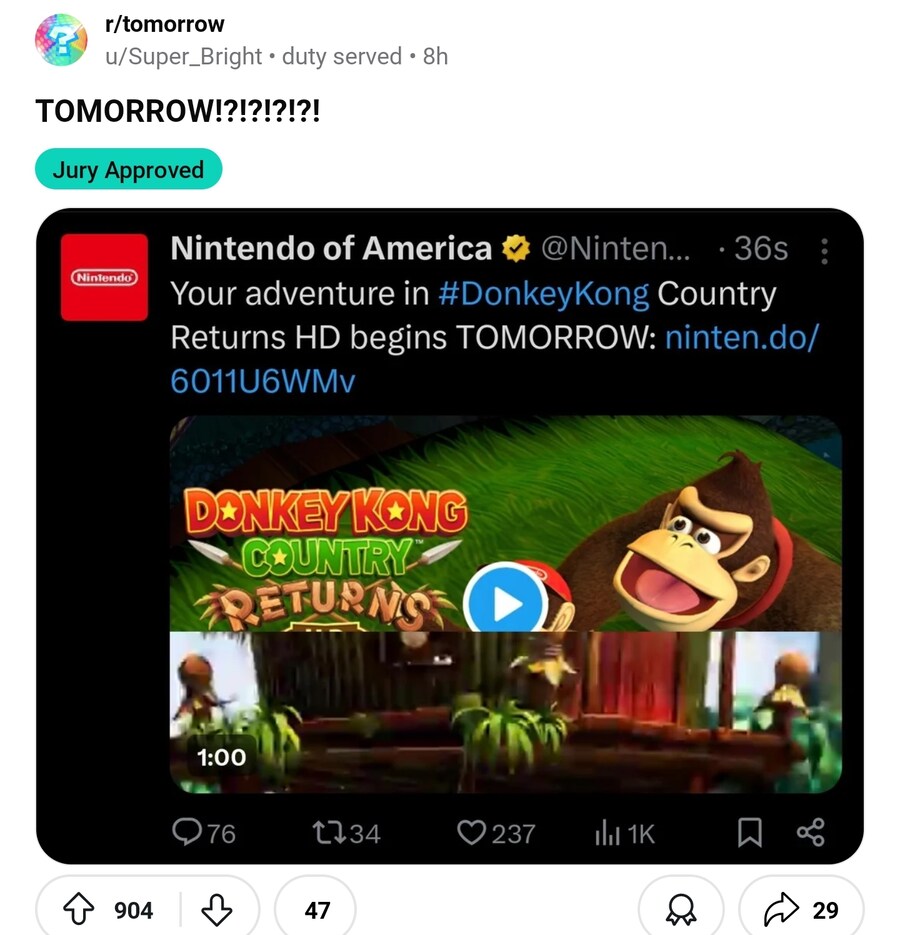900x935 pixels.
Task: Give an award to this post
Action: pos(681,909)
